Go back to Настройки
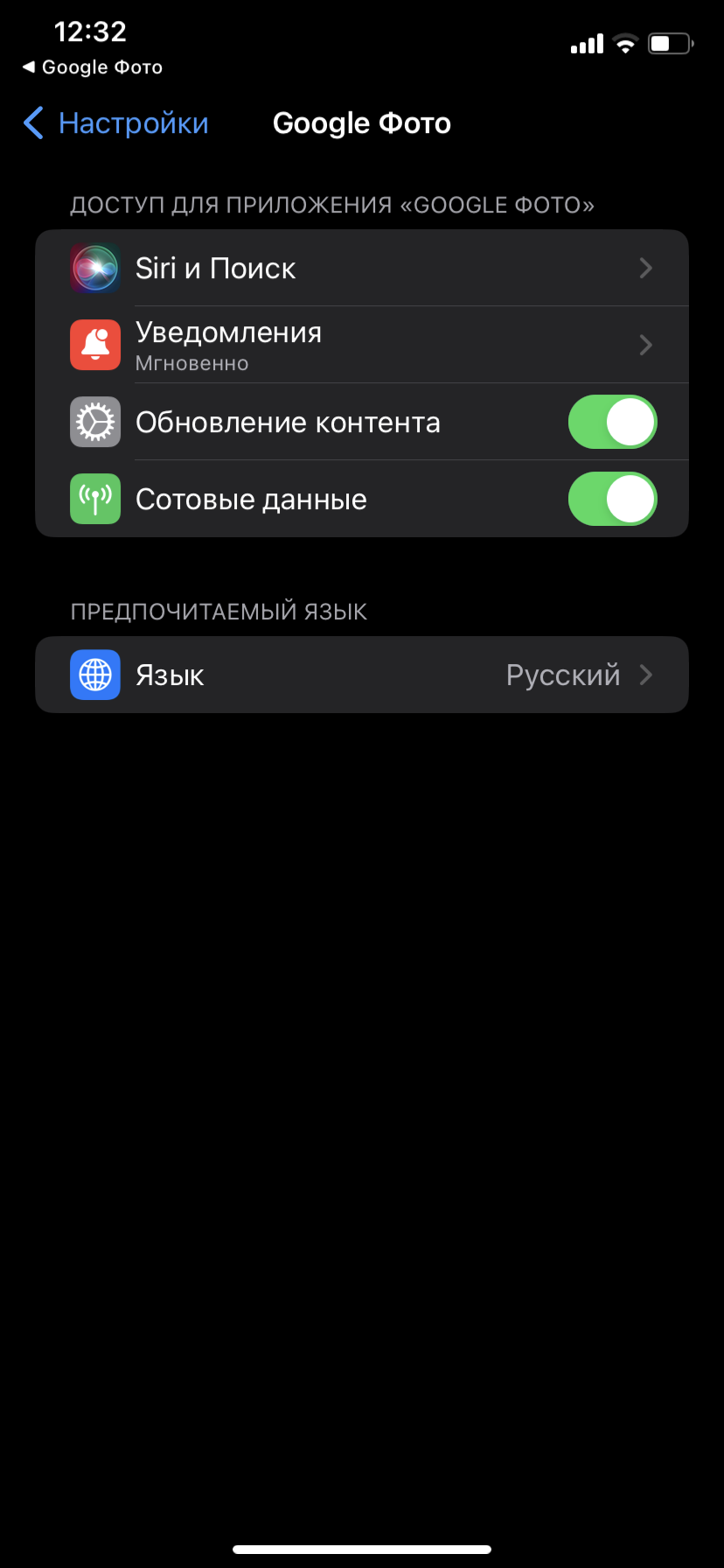The height and width of the screenshot is (1568, 724). (115, 123)
